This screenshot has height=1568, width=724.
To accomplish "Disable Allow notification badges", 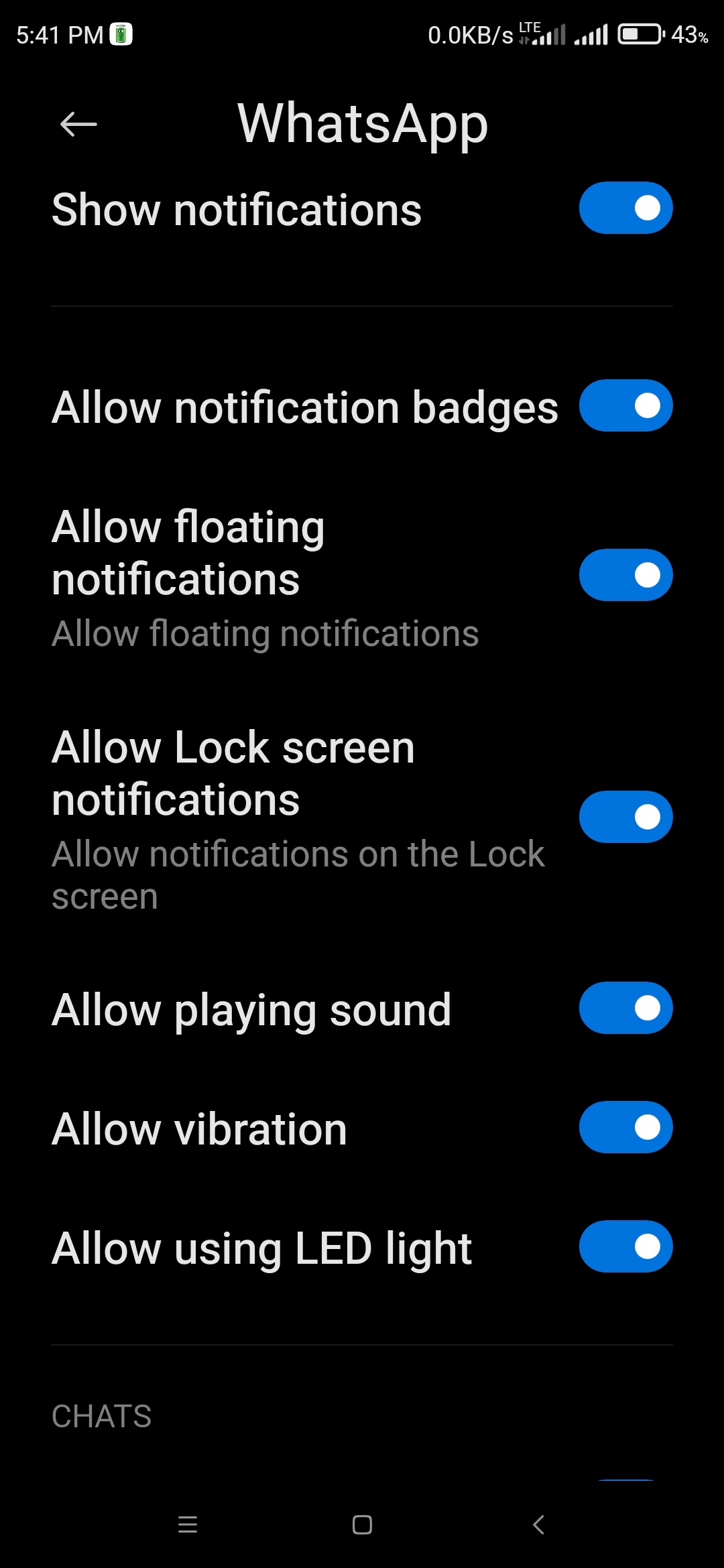I will [x=625, y=405].
